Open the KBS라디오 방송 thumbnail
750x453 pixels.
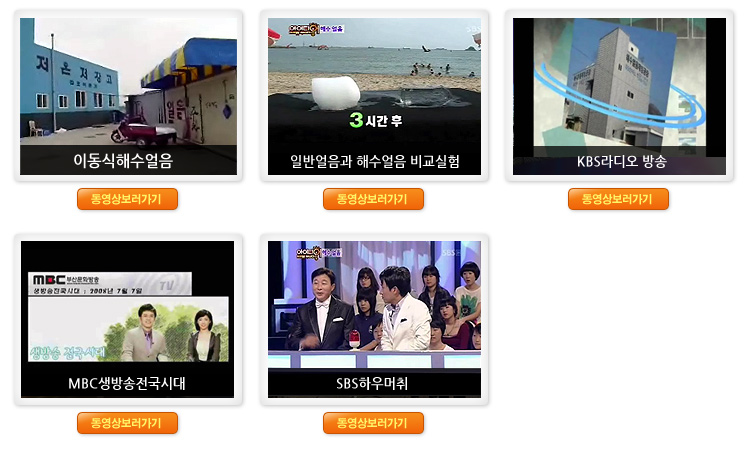click(x=619, y=95)
